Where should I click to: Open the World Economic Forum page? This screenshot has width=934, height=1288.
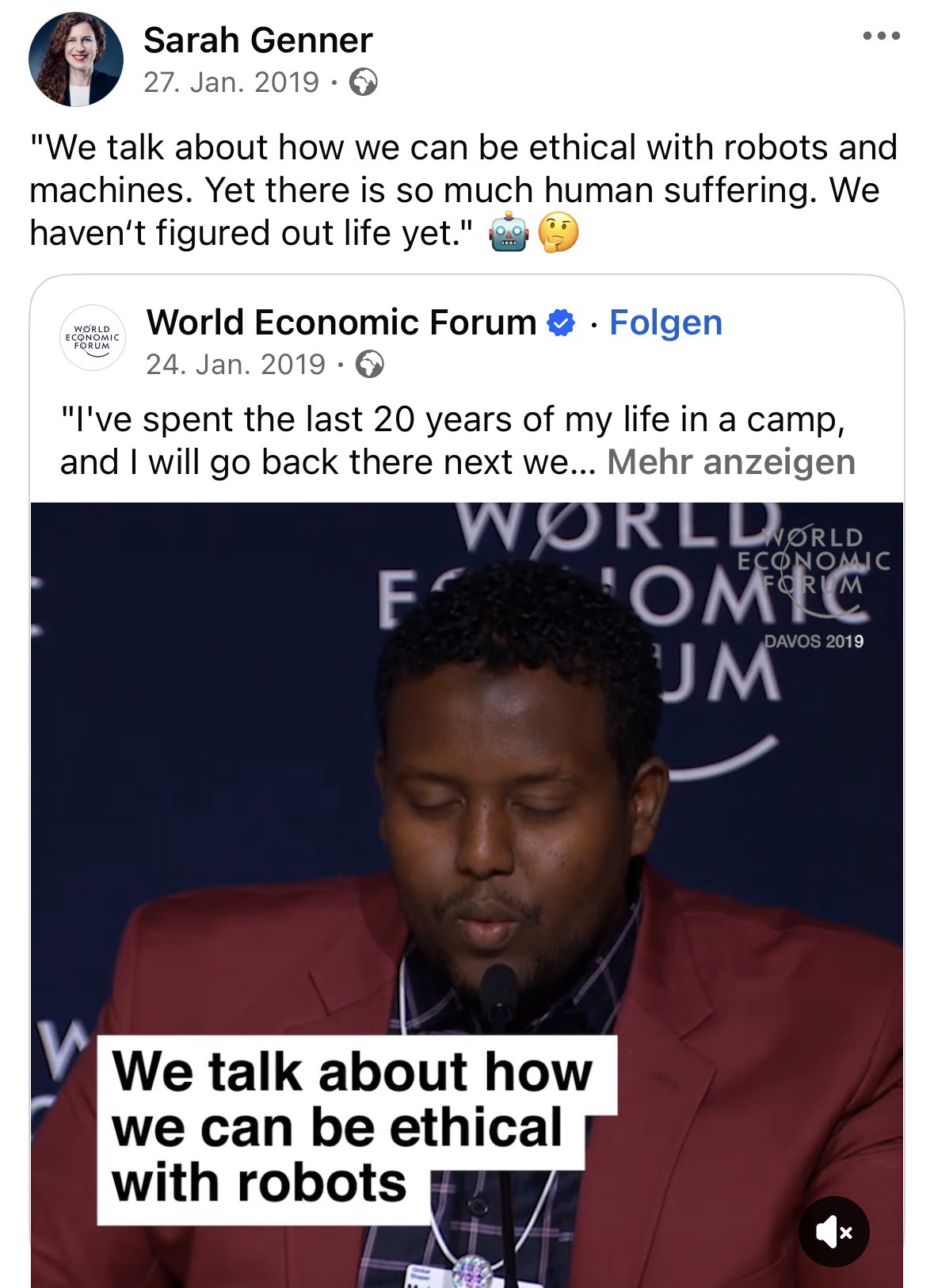point(342,323)
